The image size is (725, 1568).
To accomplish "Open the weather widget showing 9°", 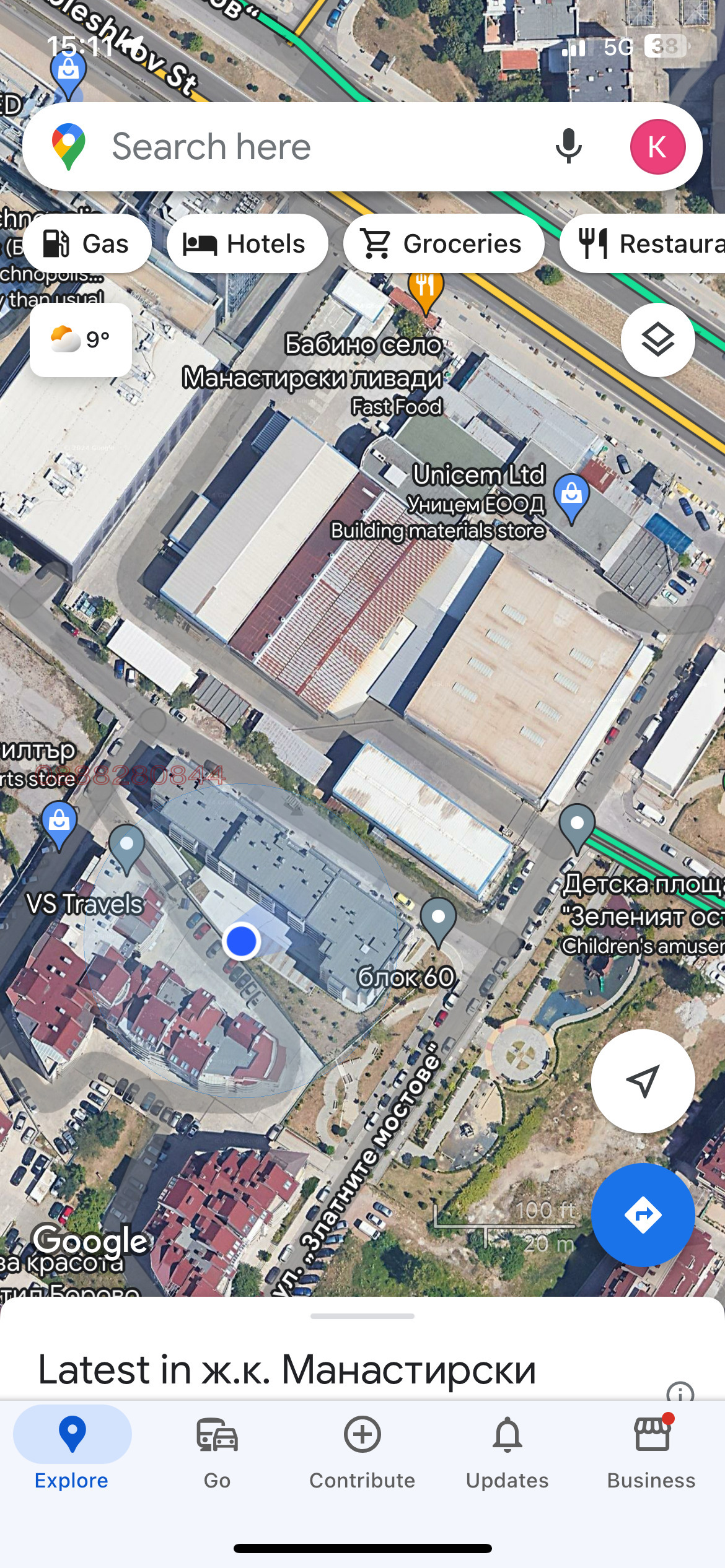I will (81, 339).
